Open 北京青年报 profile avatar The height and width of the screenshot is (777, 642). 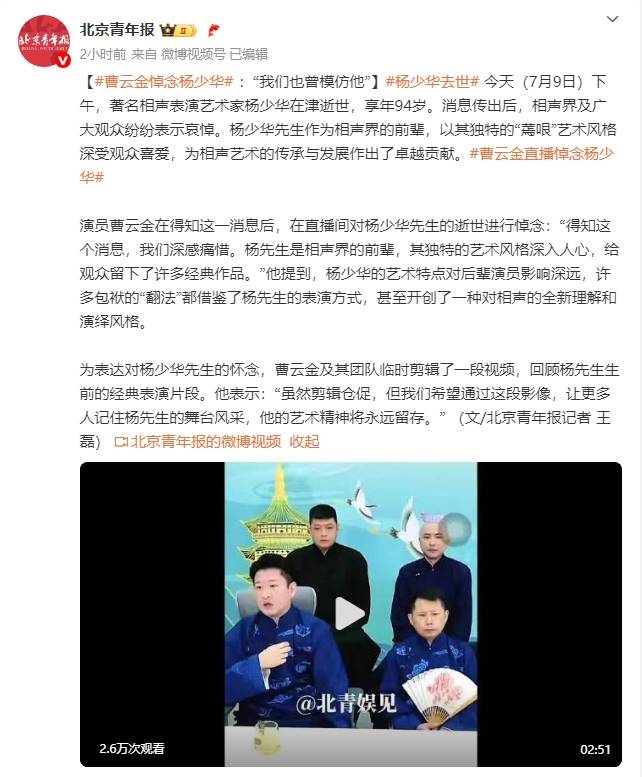(44, 39)
